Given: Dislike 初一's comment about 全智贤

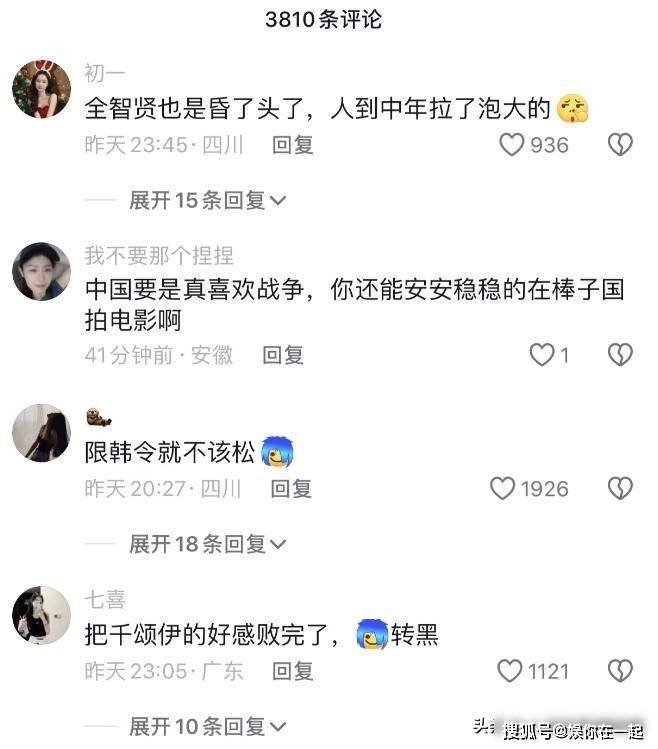Looking at the screenshot, I should (620, 145).
